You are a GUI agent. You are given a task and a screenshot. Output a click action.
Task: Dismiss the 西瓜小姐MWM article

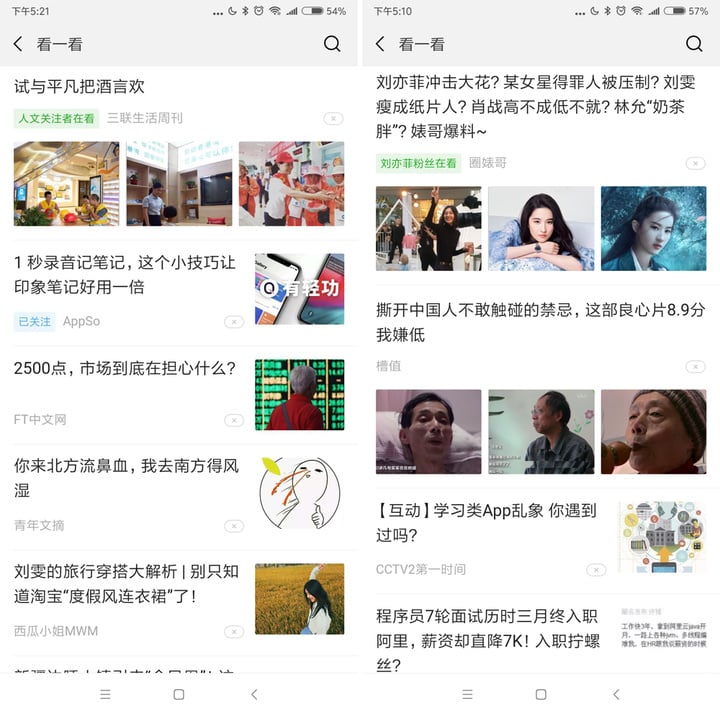click(233, 632)
